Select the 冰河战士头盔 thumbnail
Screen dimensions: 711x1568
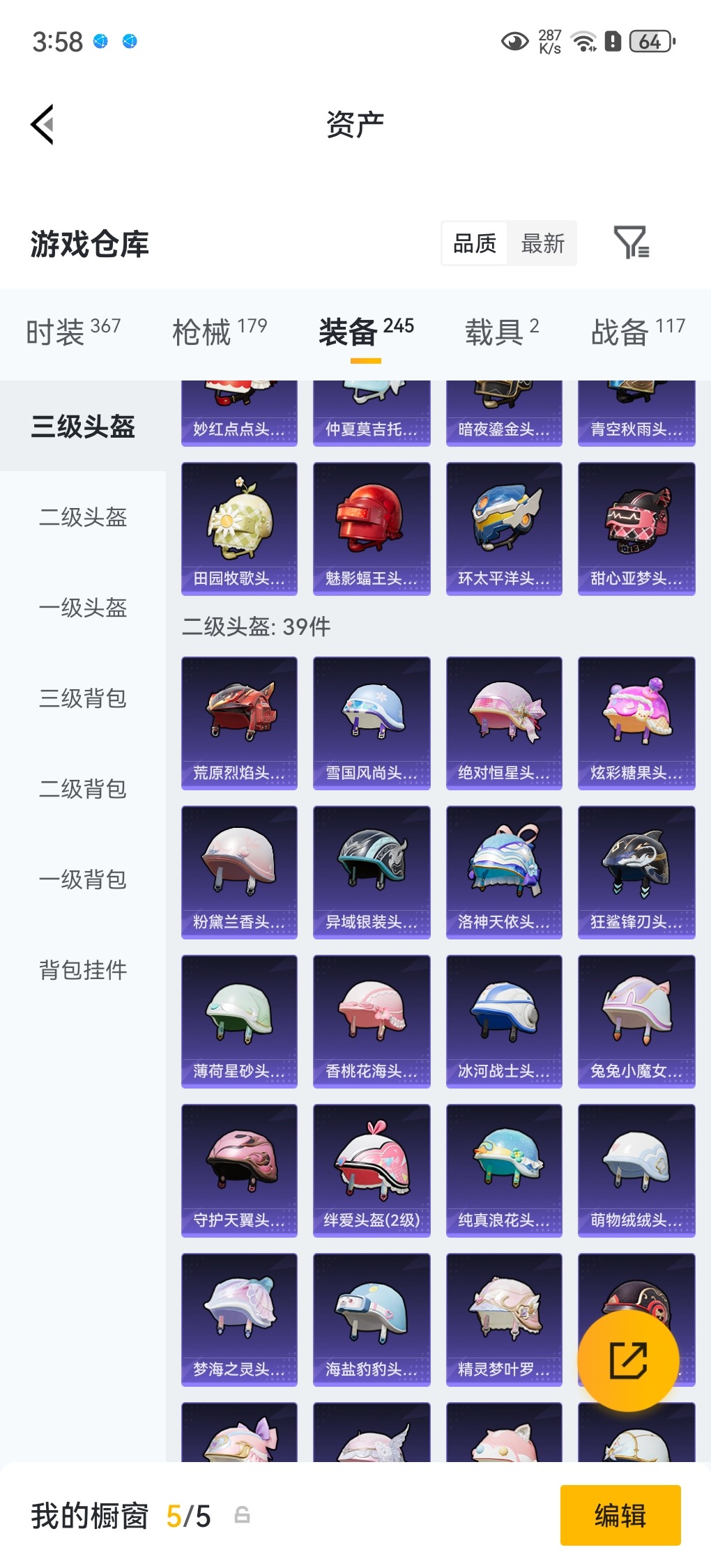[503, 1017]
